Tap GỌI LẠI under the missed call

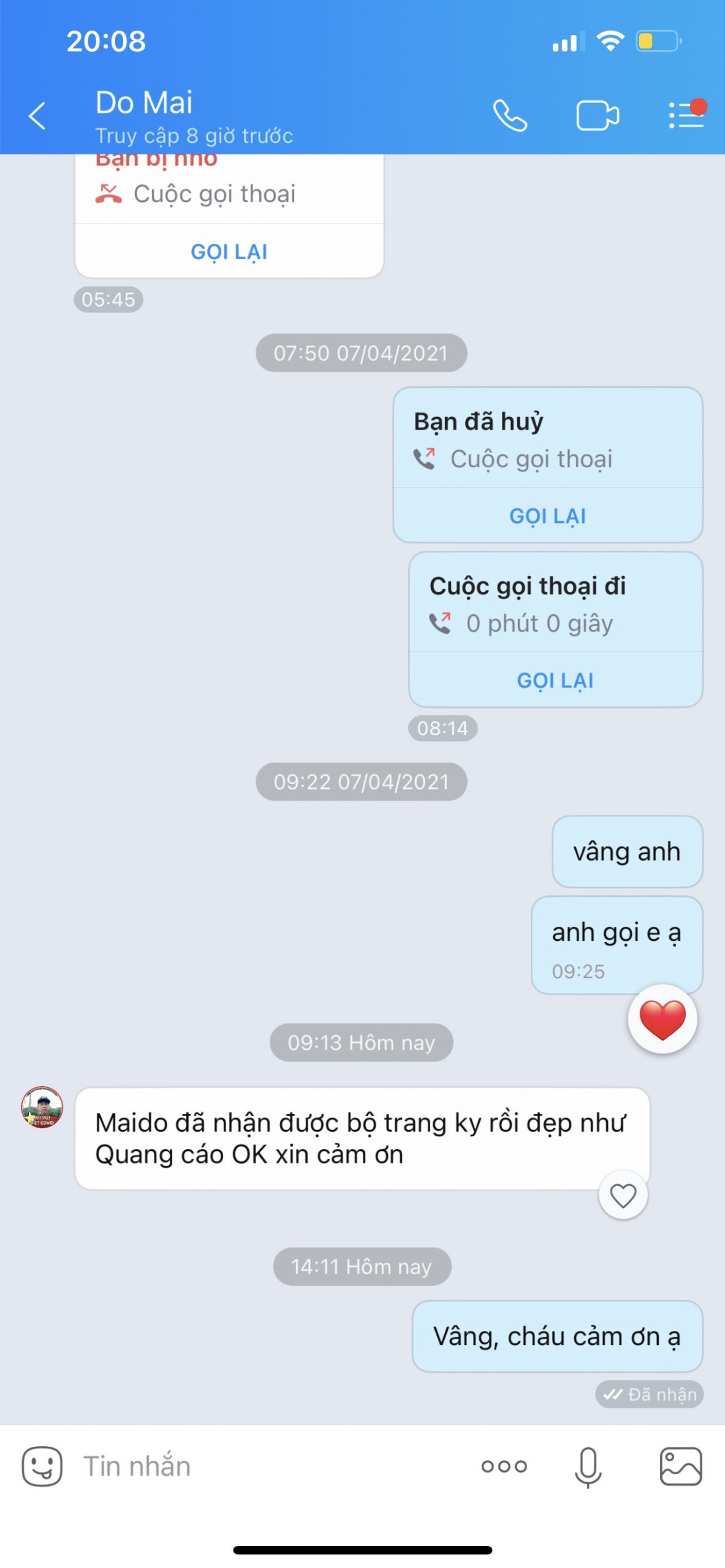point(229,252)
